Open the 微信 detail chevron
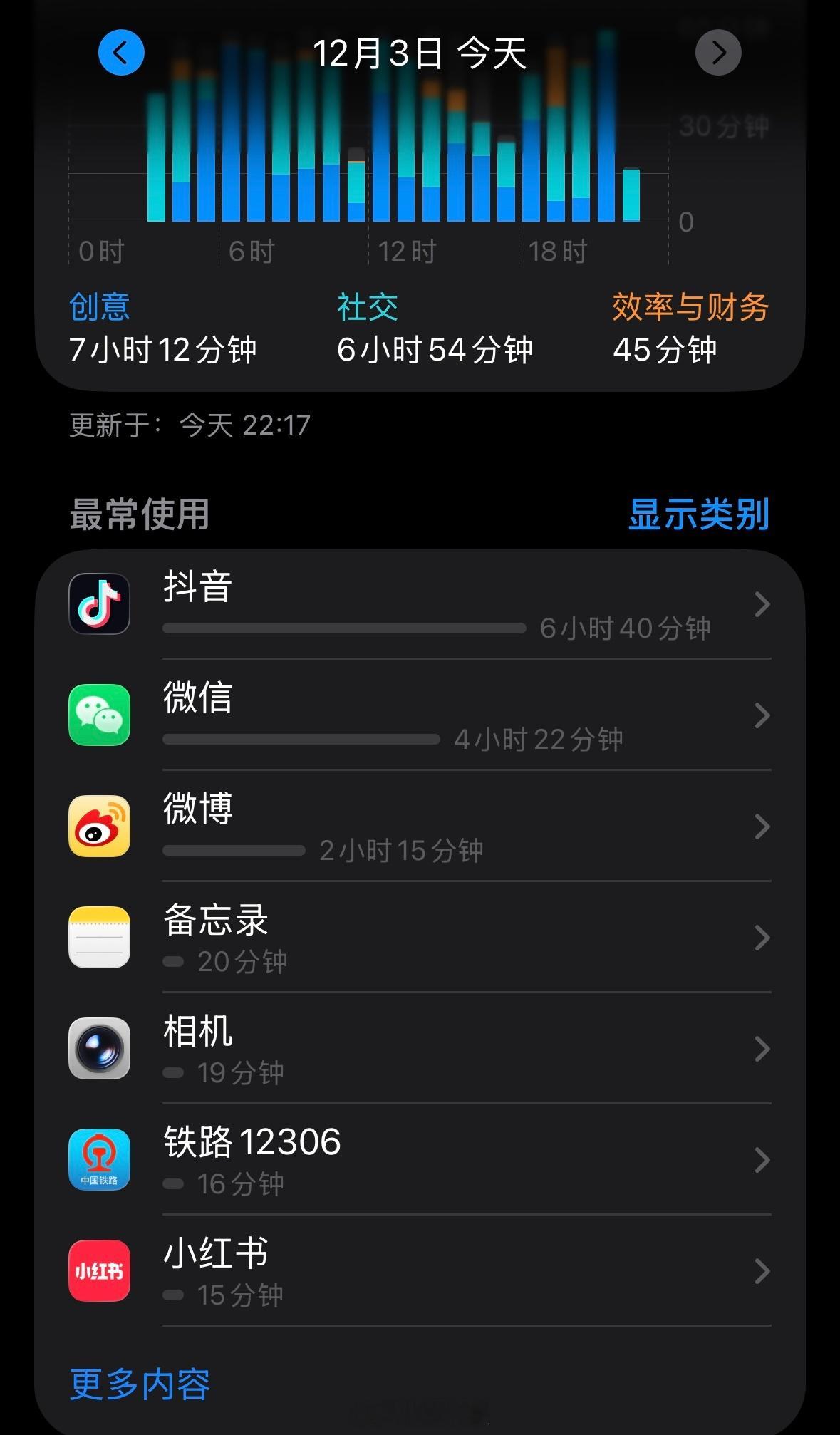Screen dimensions: 840x1435 (761, 715)
